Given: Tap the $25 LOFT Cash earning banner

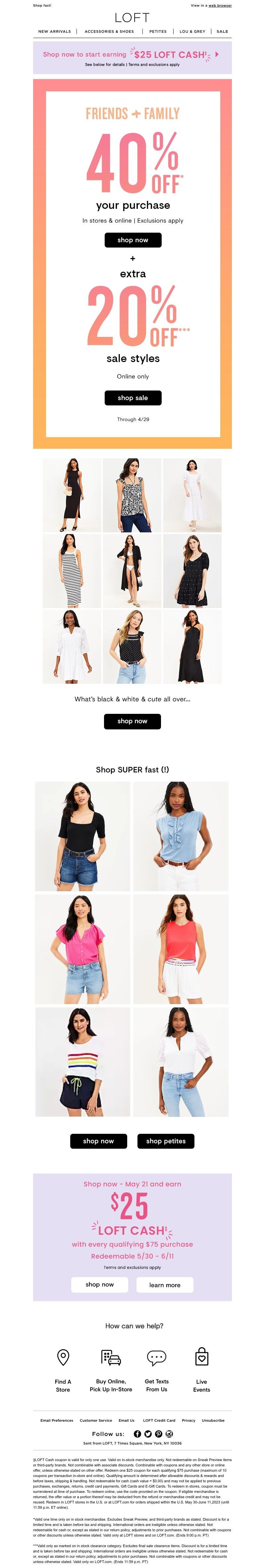Looking at the screenshot, I should [132, 57].
